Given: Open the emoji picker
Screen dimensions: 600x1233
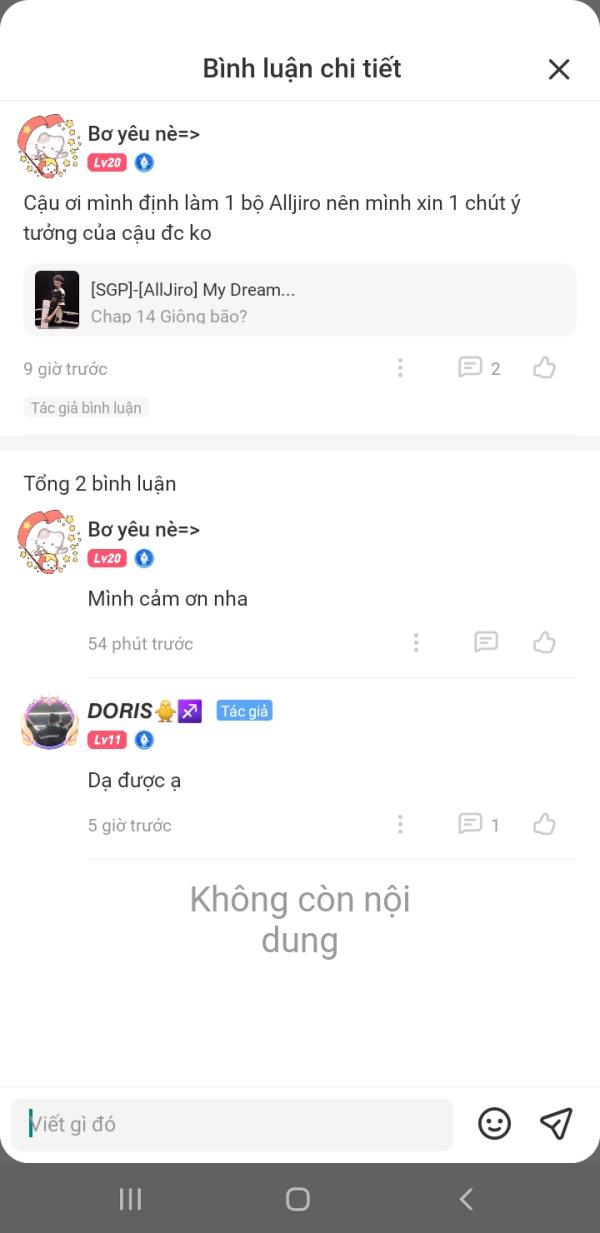Looking at the screenshot, I should pos(494,1124).
